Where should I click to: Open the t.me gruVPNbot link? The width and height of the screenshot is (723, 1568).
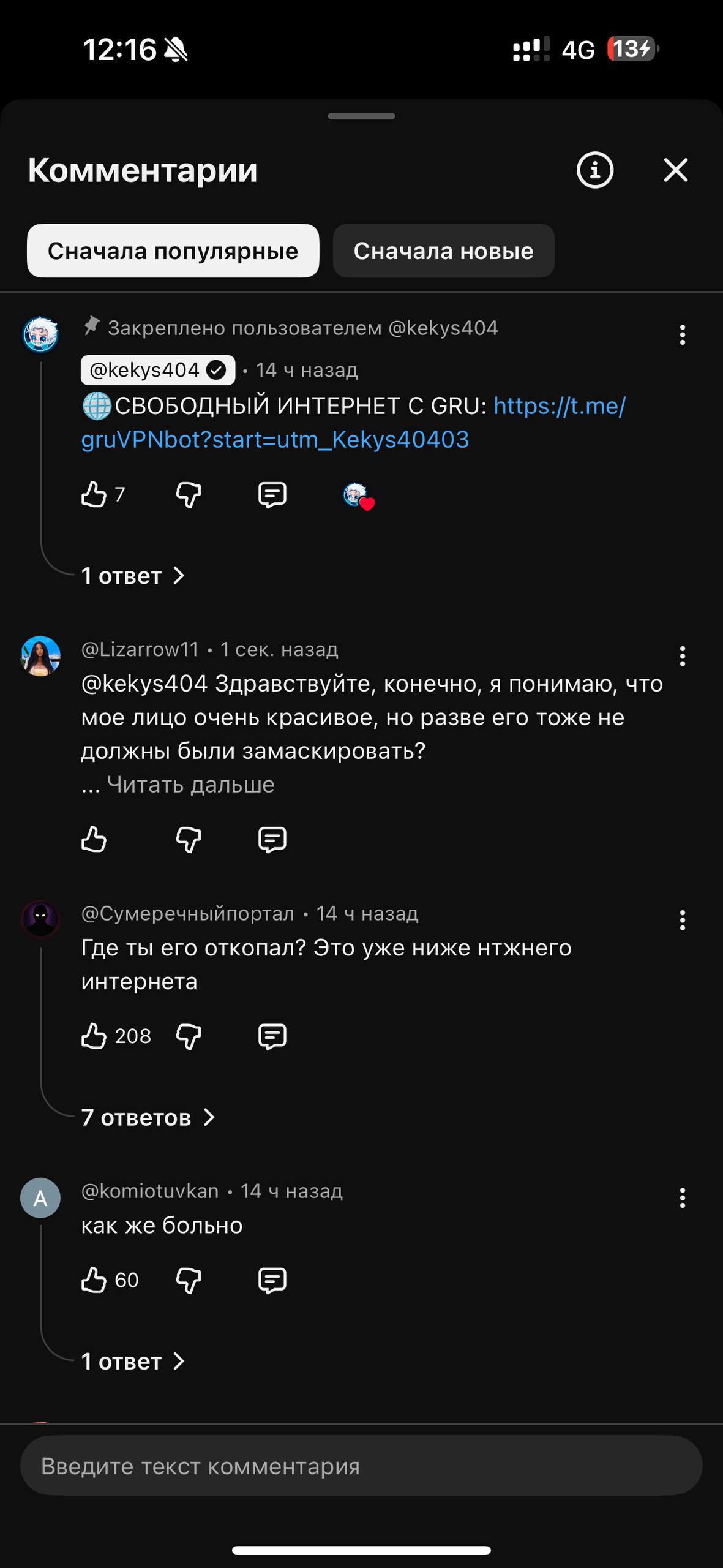pyautogui.click(x=354, y=423)
